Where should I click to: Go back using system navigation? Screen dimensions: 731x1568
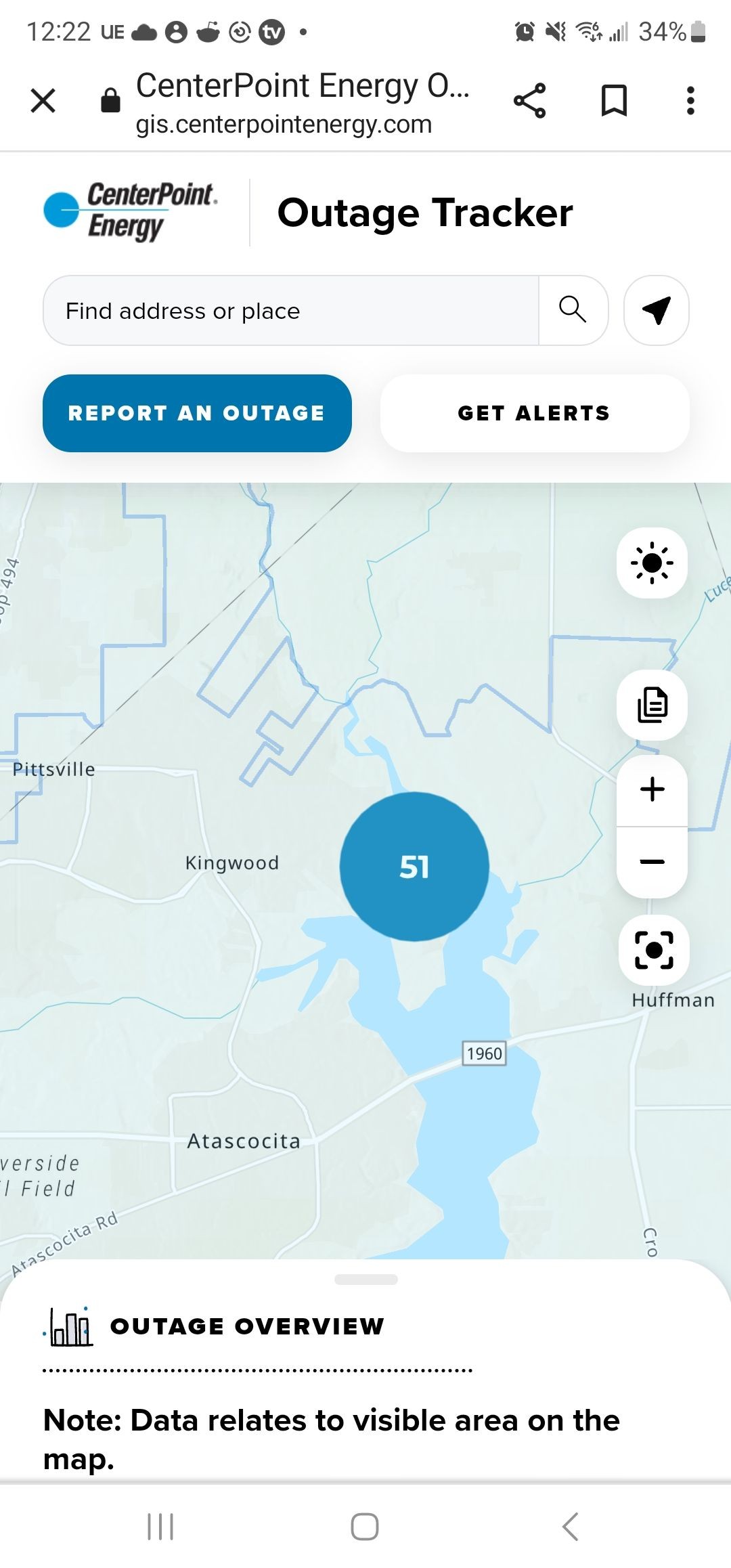[x=571, y=1526]
